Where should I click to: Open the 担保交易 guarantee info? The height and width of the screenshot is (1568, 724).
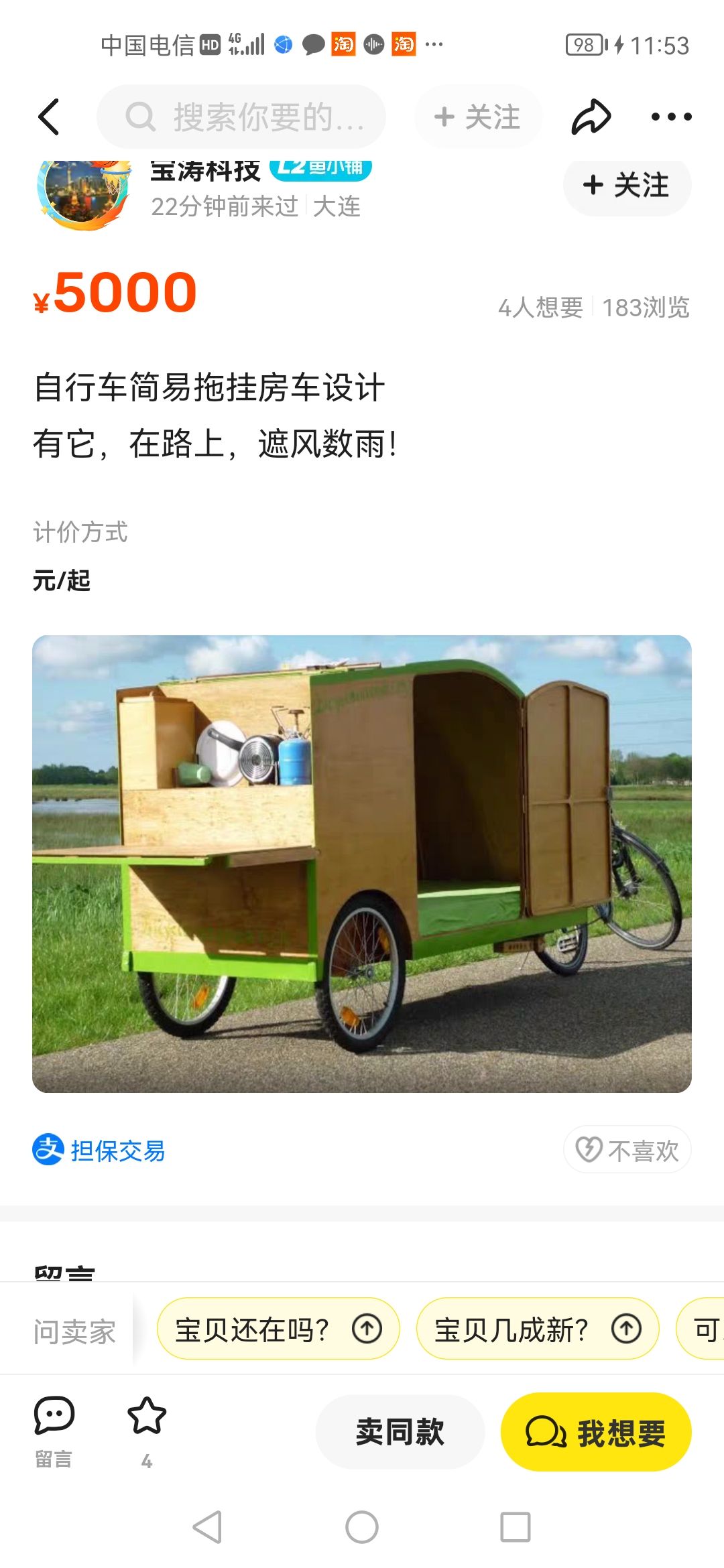point(99,1150)
